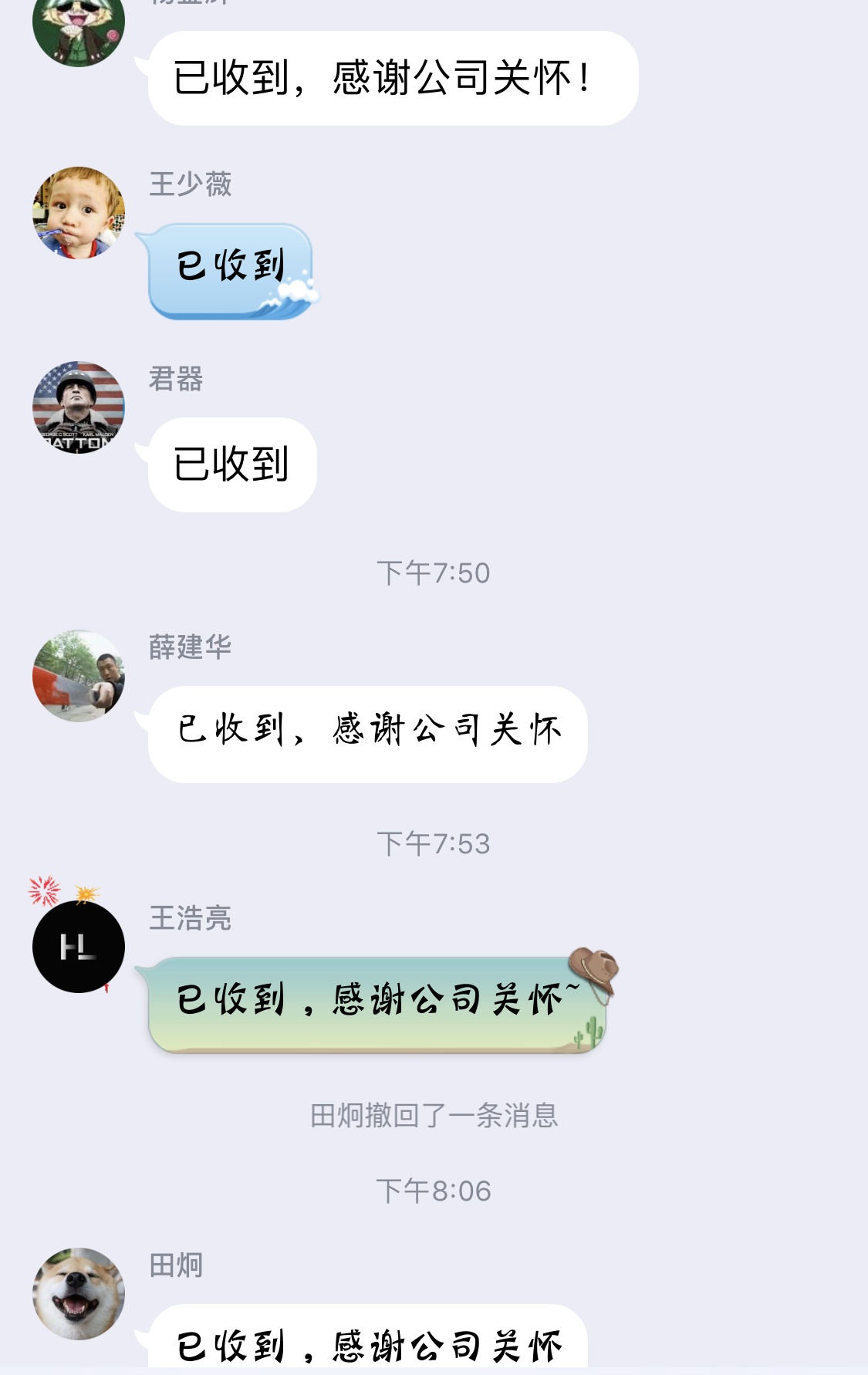The width and height of the screenshot is (868, 1375).
Task: Tap 君器's Patton avatar
Action: [x=79, y=407]
